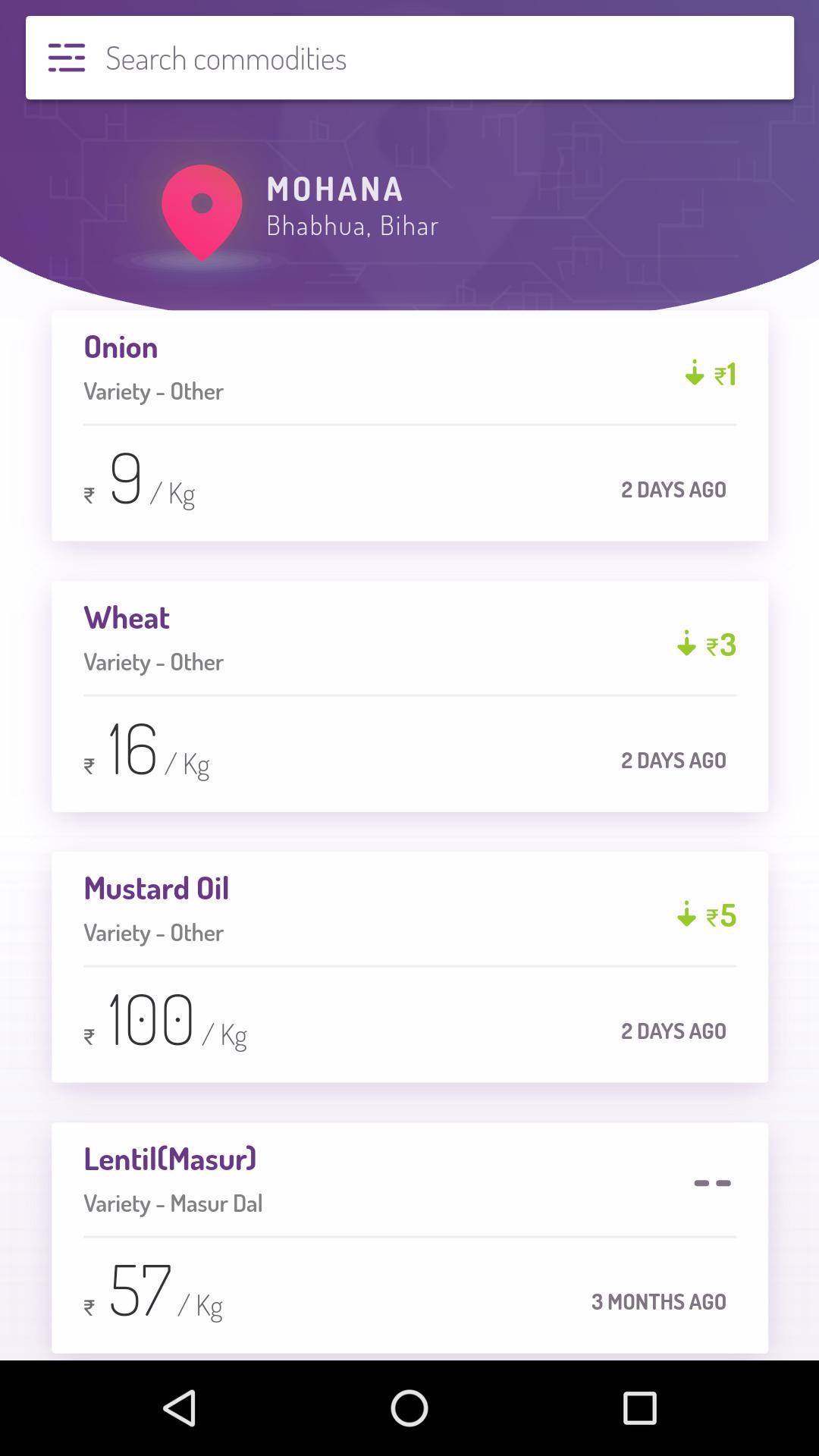Select the location name MOHANA
Screen dimensions: 819x1456
pyautogui.click(x=334, y=190)
